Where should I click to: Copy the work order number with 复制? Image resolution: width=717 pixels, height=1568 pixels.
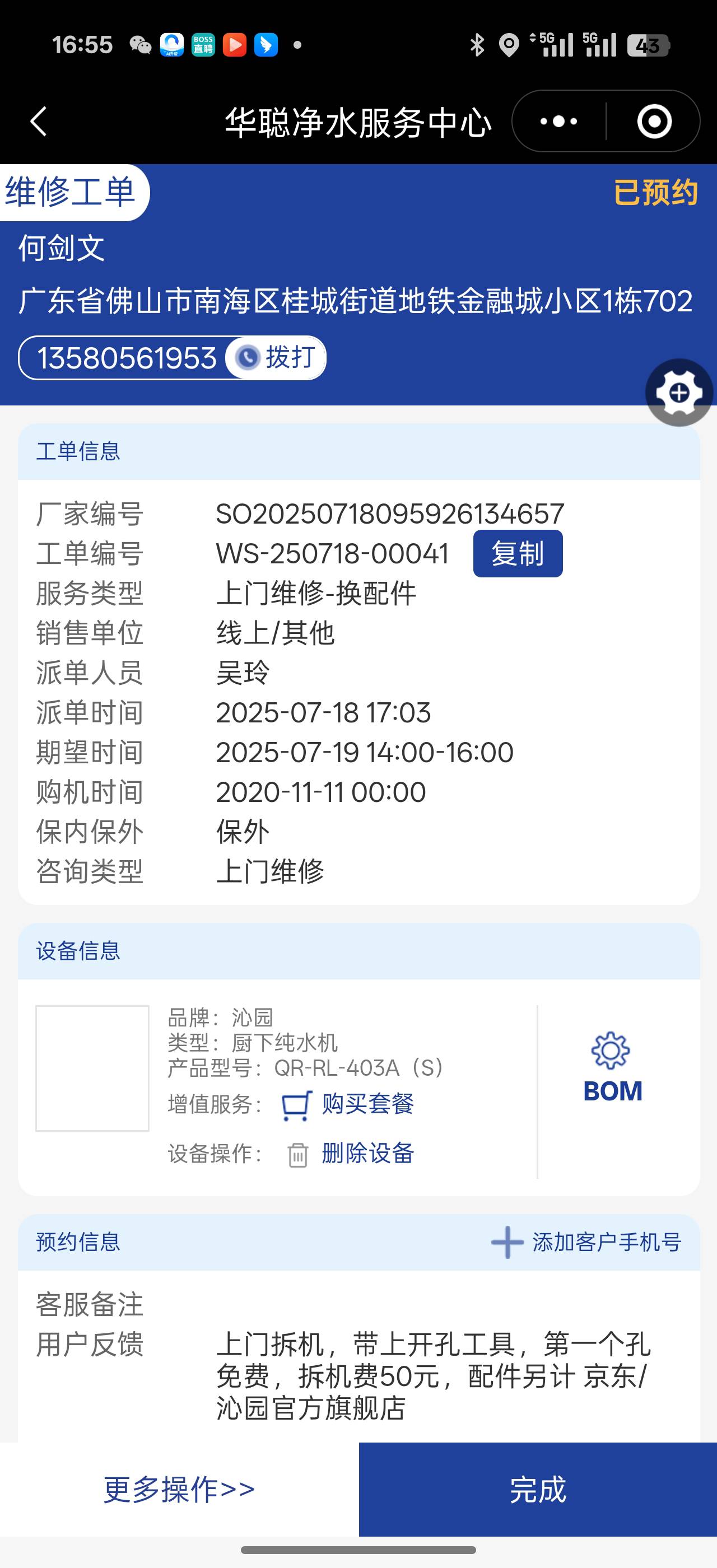click(518, 553)
